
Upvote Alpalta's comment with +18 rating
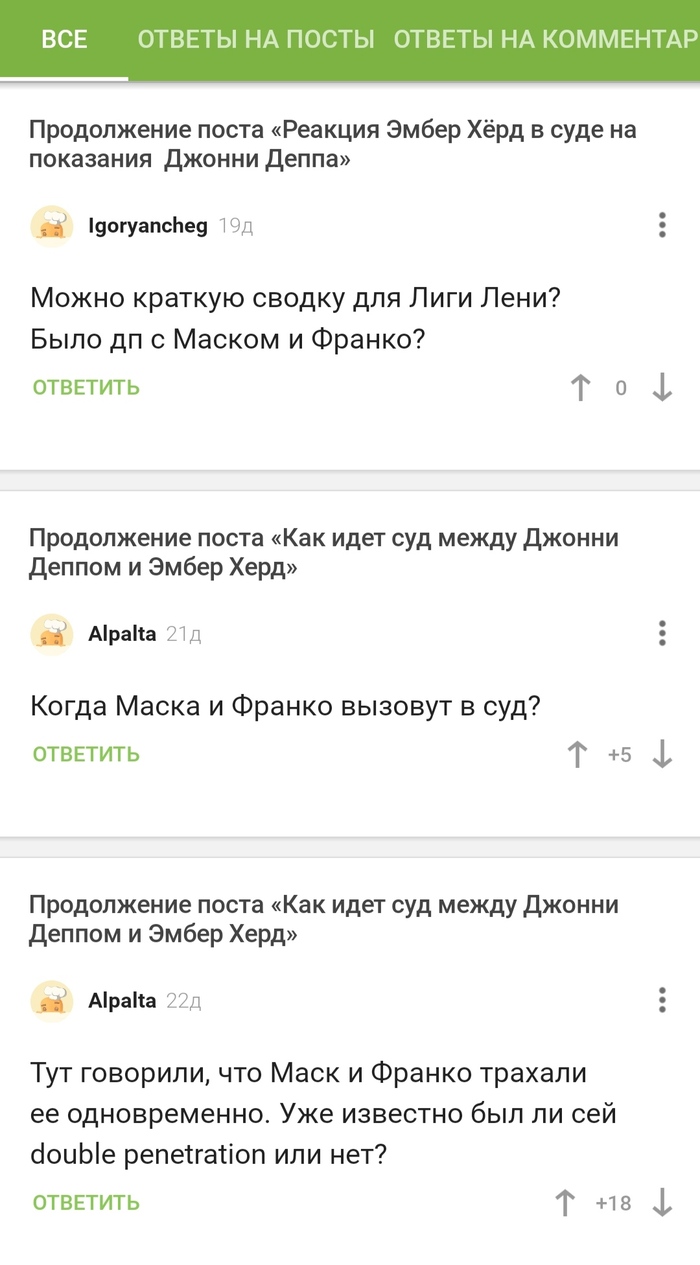[565, 1203]
